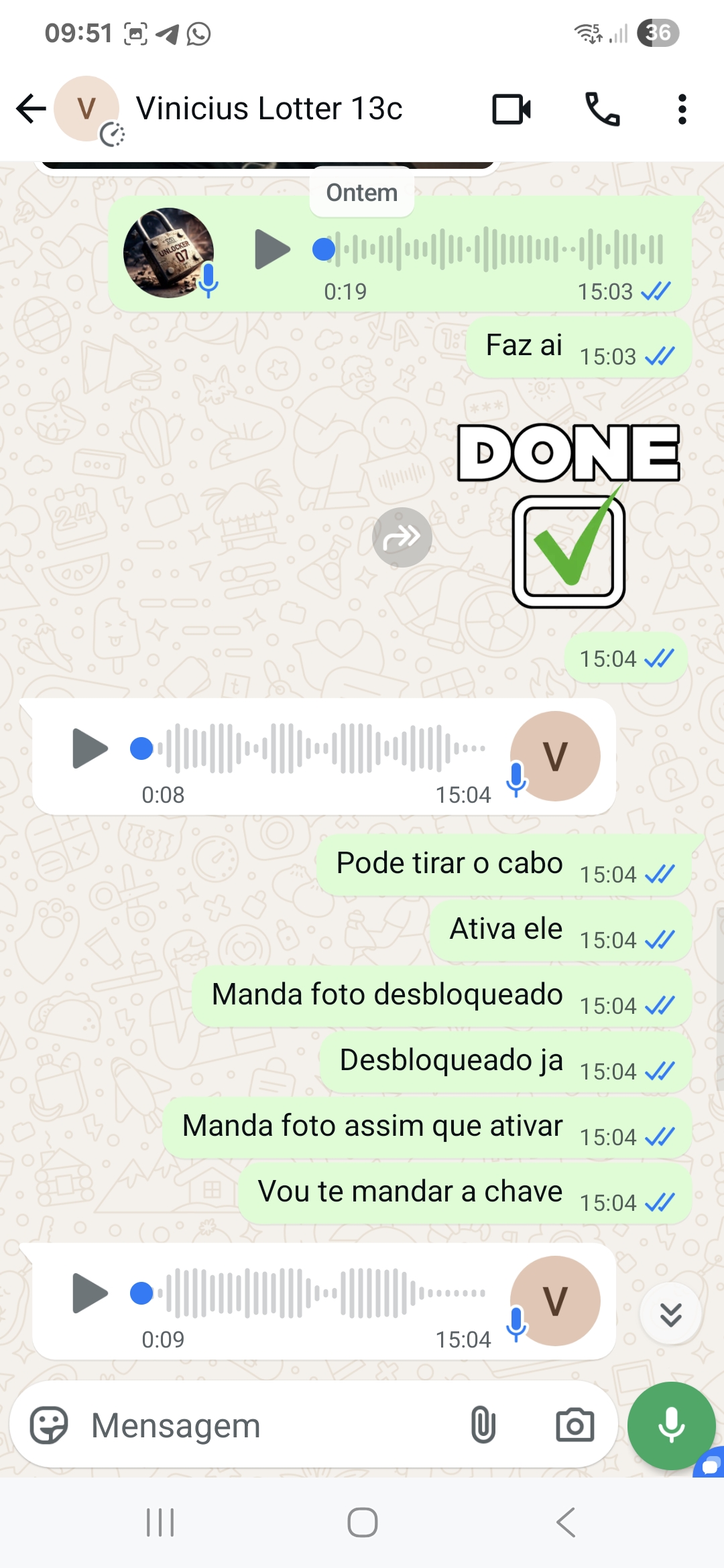Go back to the chat list
Viewport: 724px width, 1568px height.
coord(31,109)
